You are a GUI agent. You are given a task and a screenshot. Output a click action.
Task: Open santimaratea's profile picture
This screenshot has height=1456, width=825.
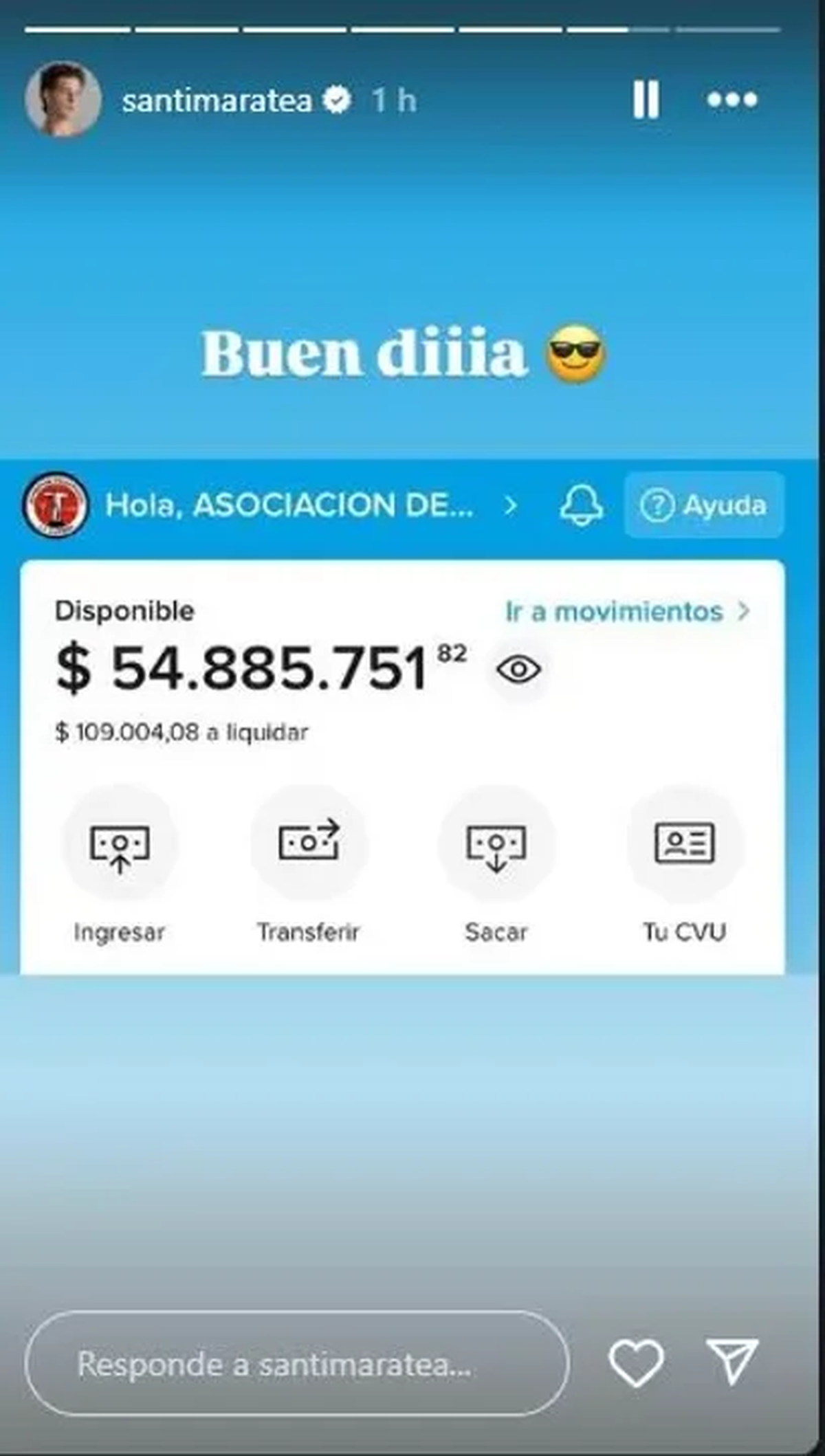(63, 100)
